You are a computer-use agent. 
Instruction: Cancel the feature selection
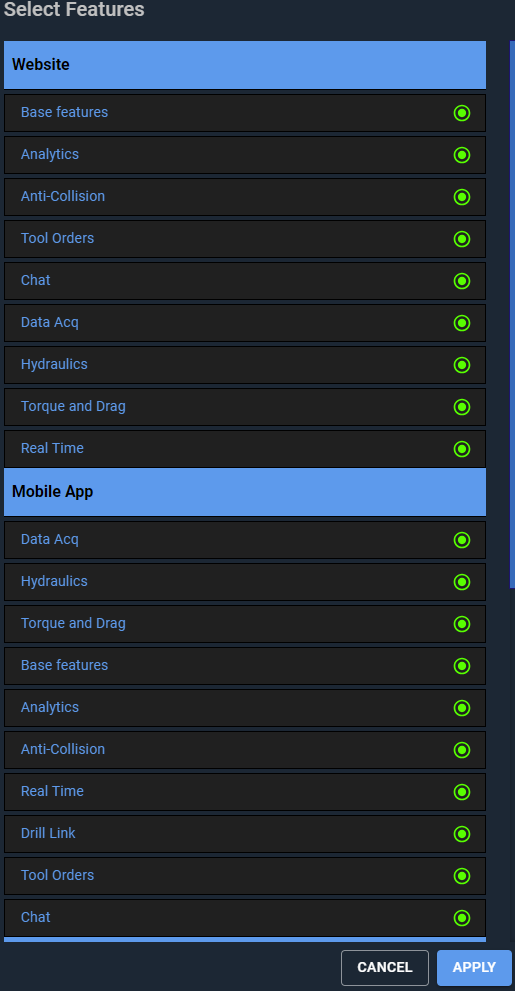(x=385, y=968)
